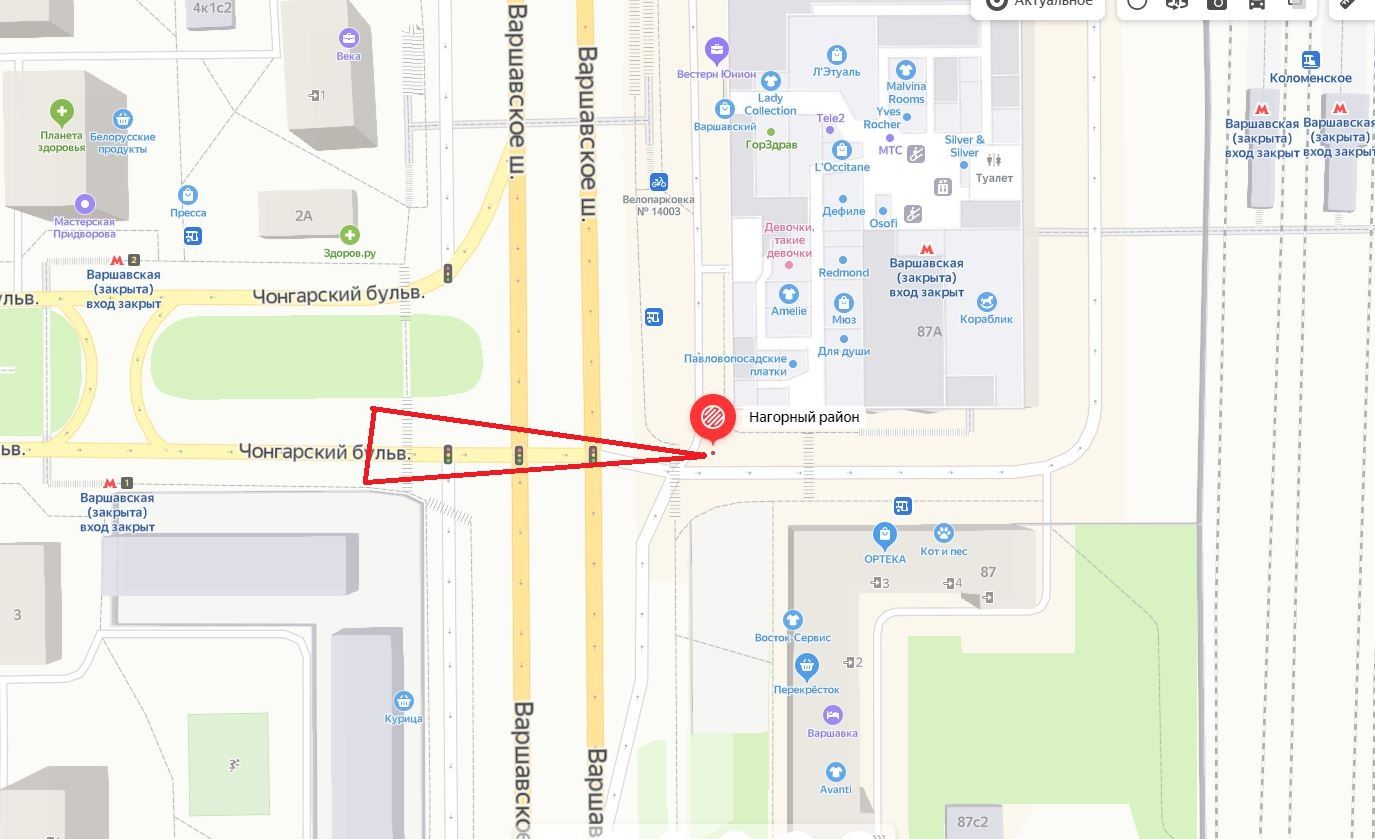1375x839 pixels.
Task: Select Велопарковка № 14003 bike parking
Action: (x=658, y=182)
